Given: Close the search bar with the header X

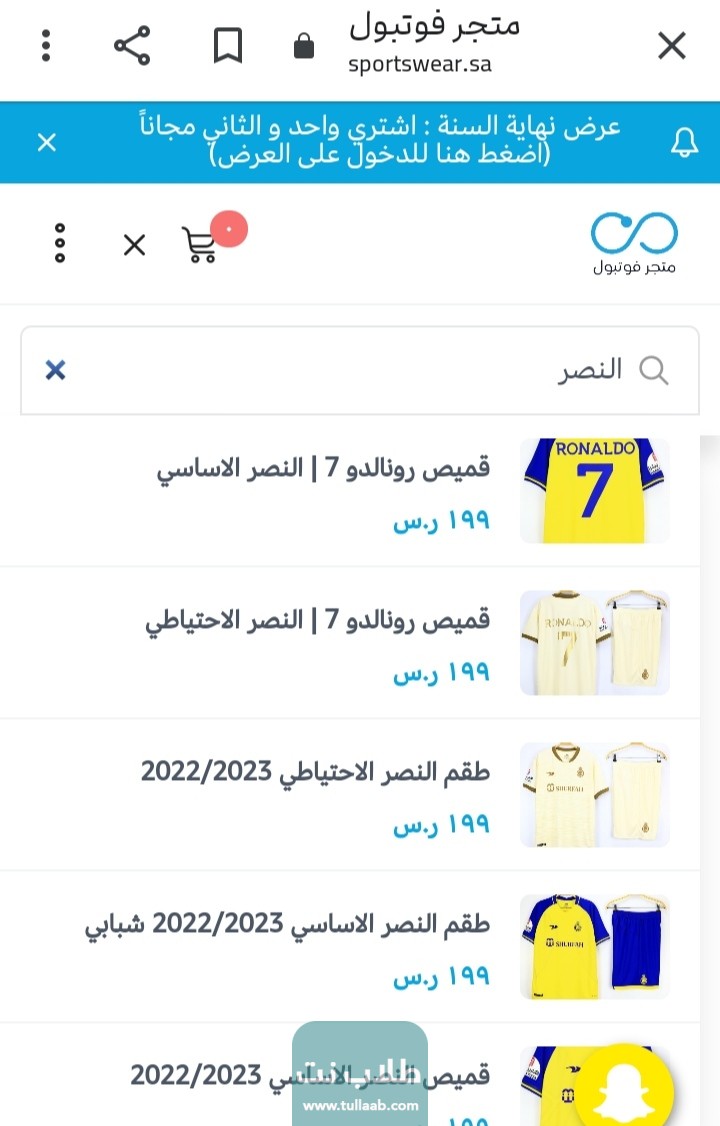Looking at the screenshot, I should (x=134, y=245).
